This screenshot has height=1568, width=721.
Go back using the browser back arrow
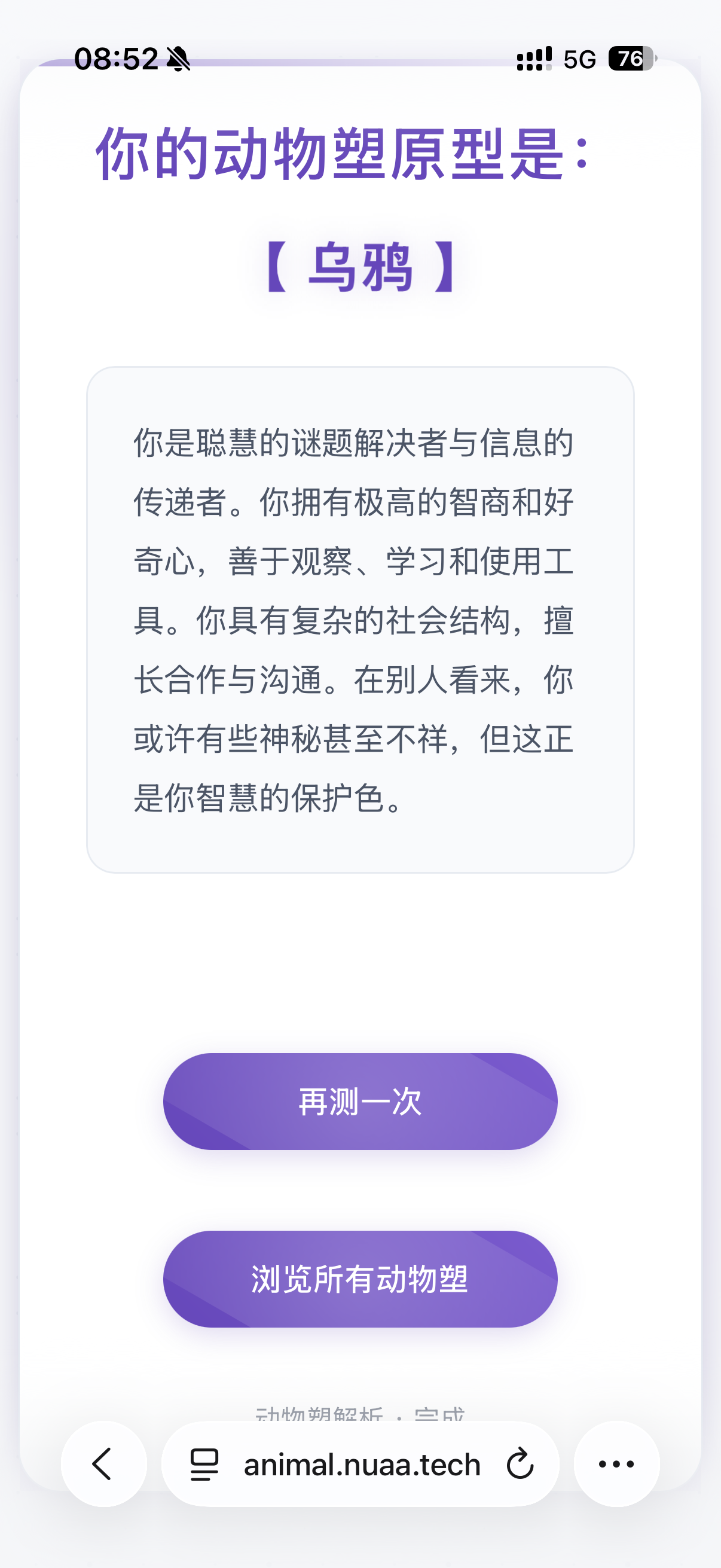(103, 1464)
